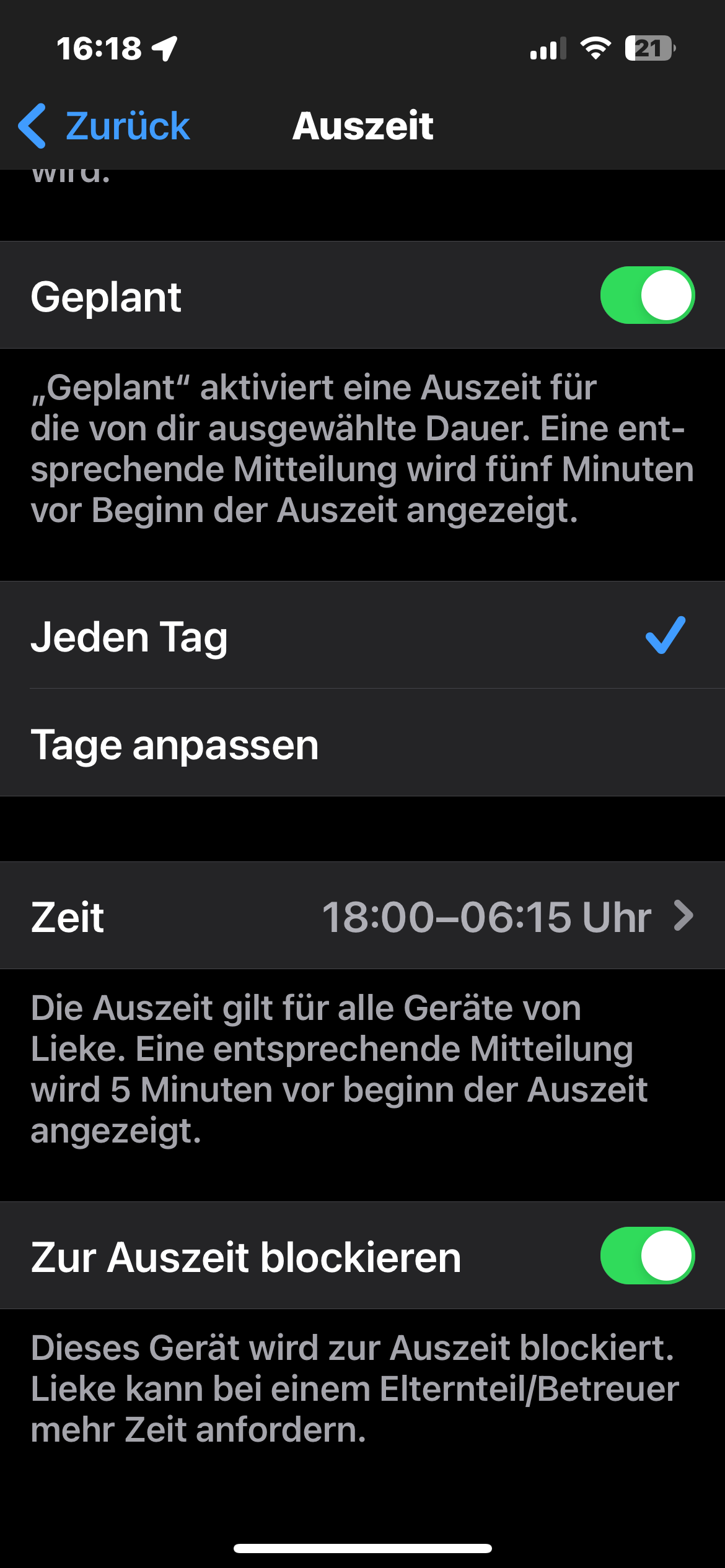Choose Tage anpassen
Viewport: 725px width, 1568px height.
point(362,744)
